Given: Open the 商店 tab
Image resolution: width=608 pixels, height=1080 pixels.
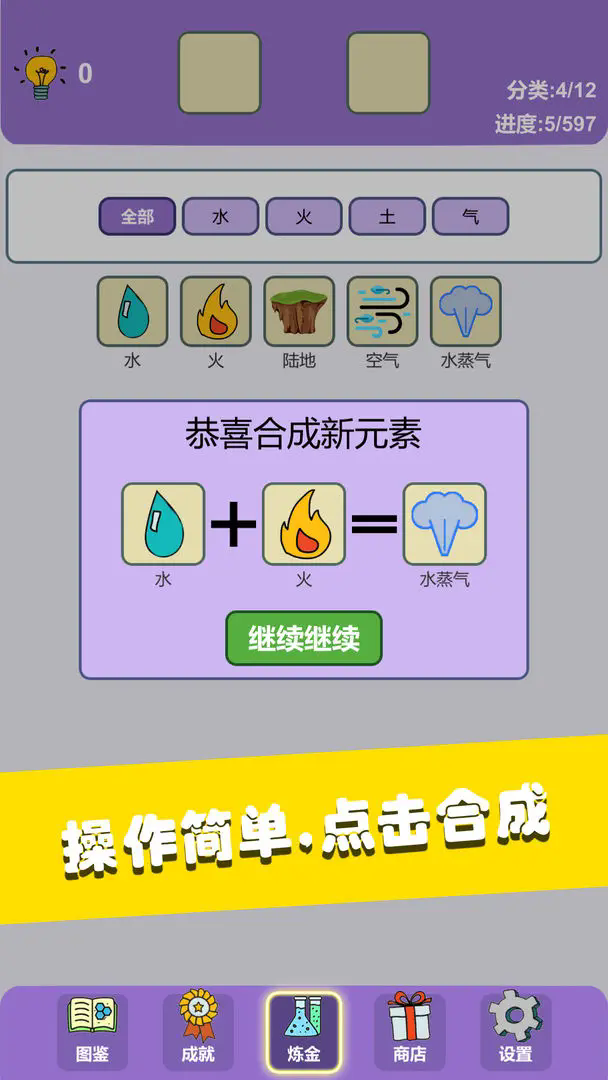Looking at the screenshot, I should 410,1031.
